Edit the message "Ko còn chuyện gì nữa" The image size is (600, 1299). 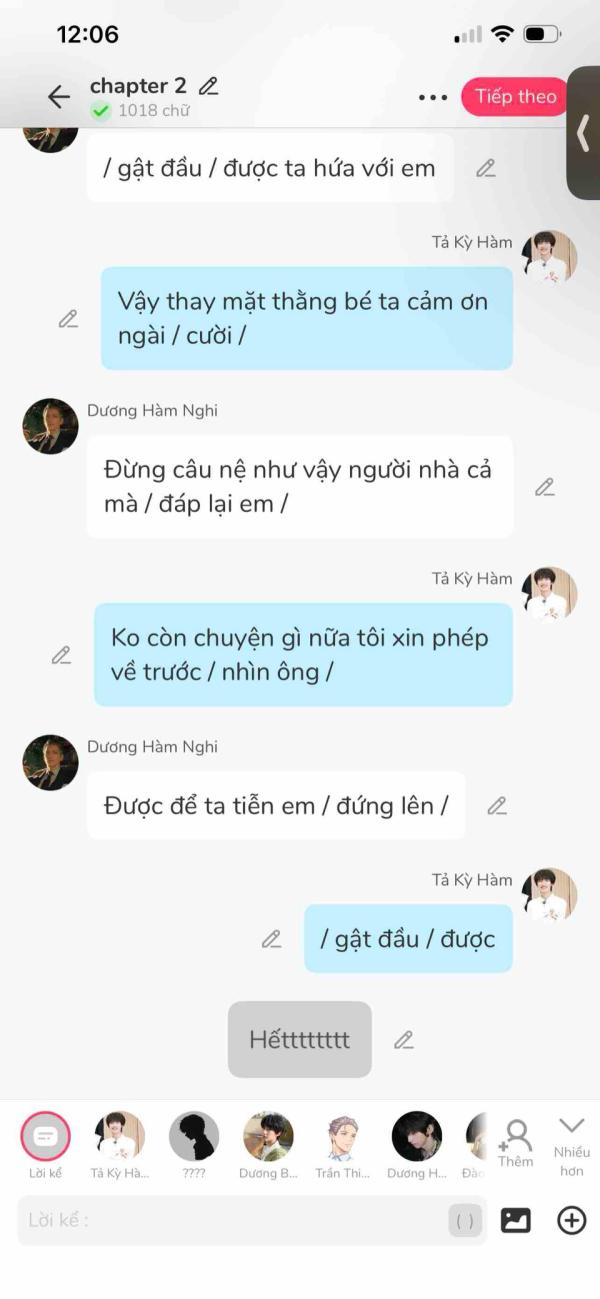61,655
